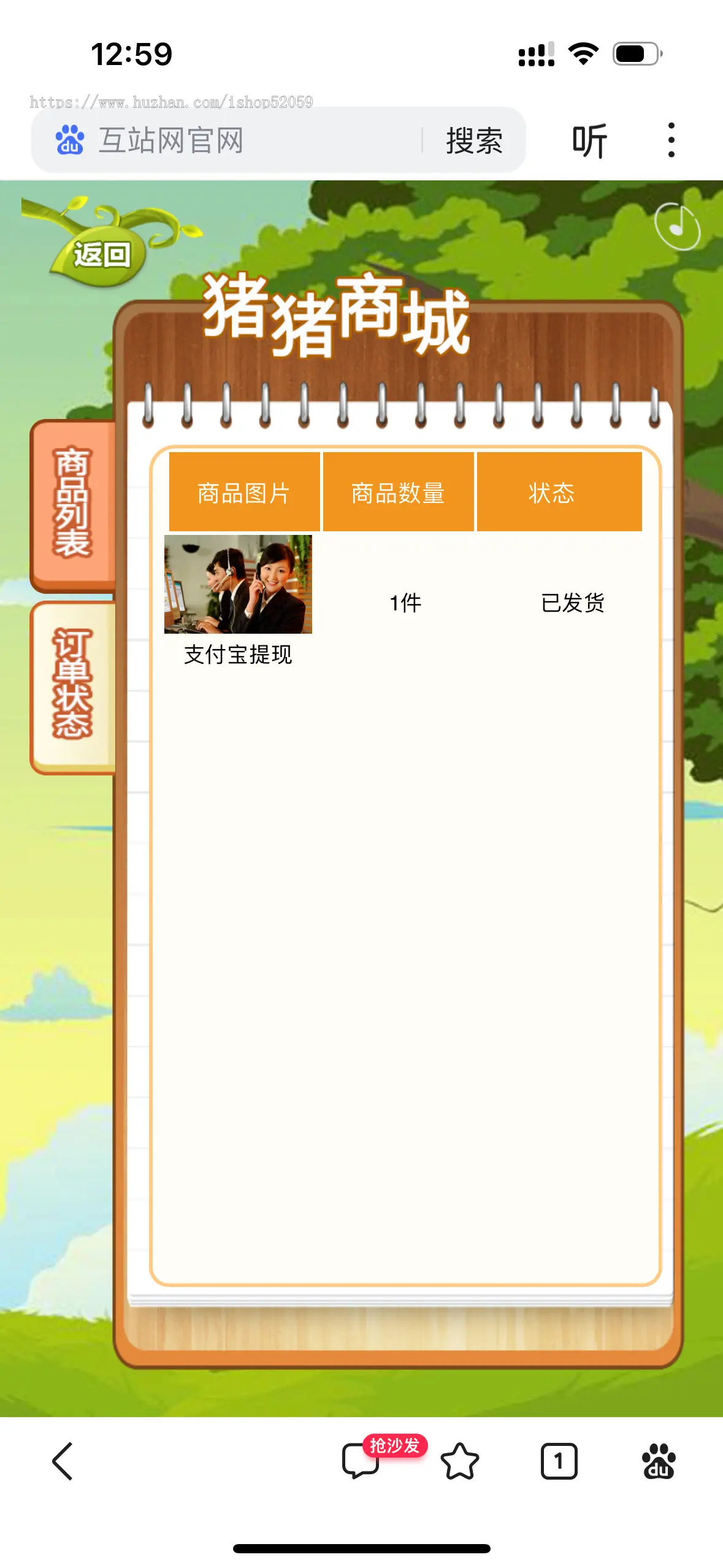The height and width of the screenshot is (1568, 723).
Task: Toggle the music note icon
Action: pos(676,226)
